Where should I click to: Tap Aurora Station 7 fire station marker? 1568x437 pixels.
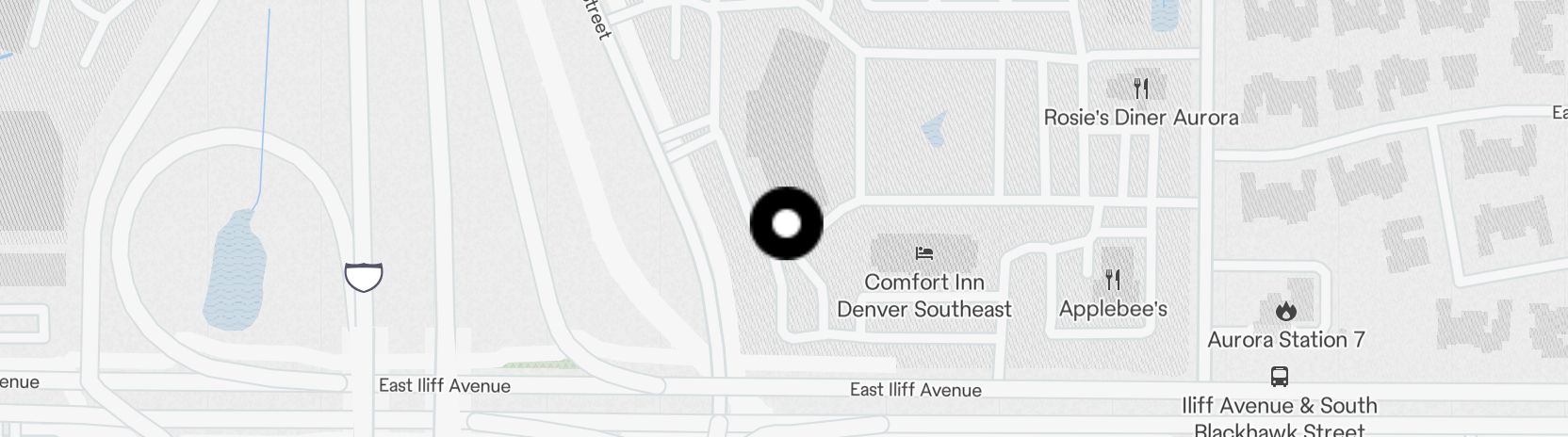click(x=1285, y=312)
